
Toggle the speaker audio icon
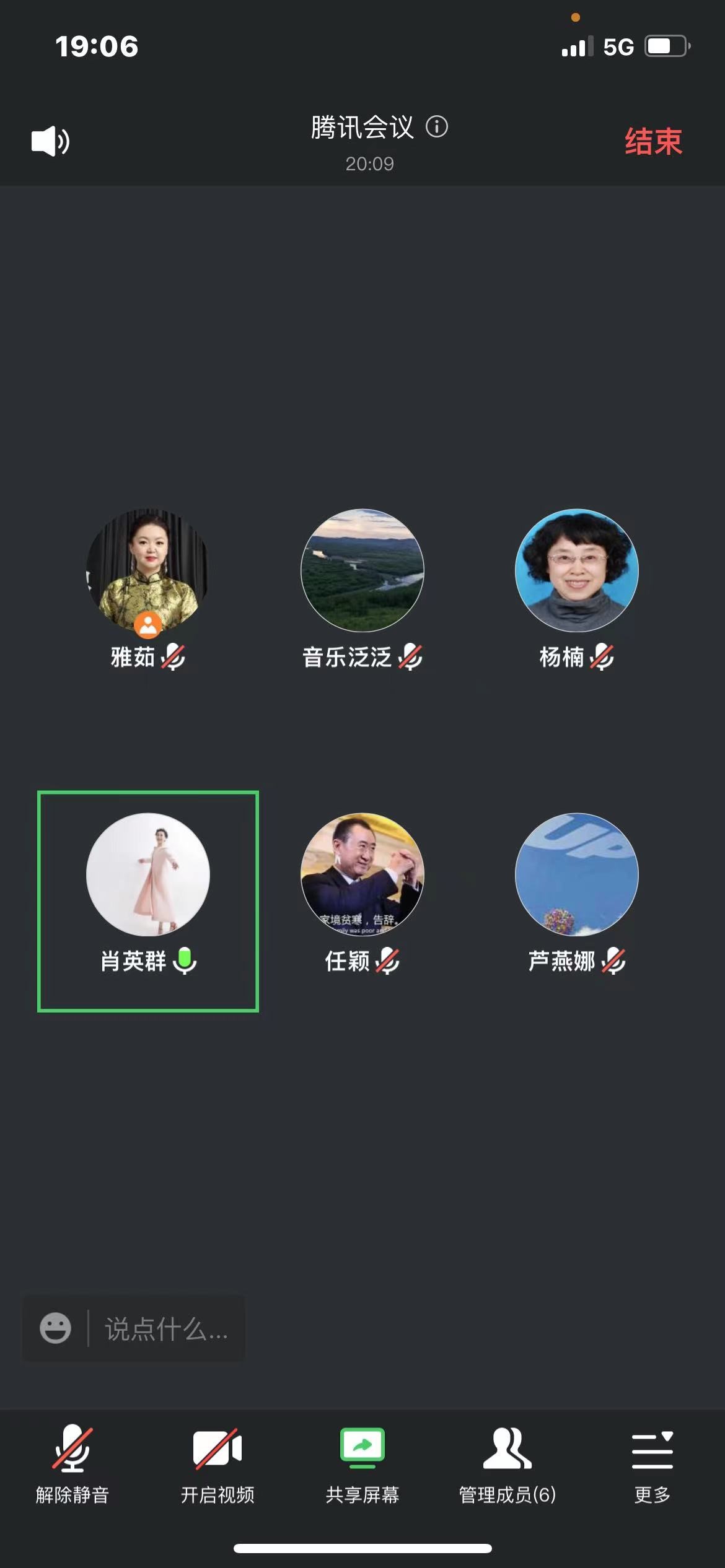point(50,141)
